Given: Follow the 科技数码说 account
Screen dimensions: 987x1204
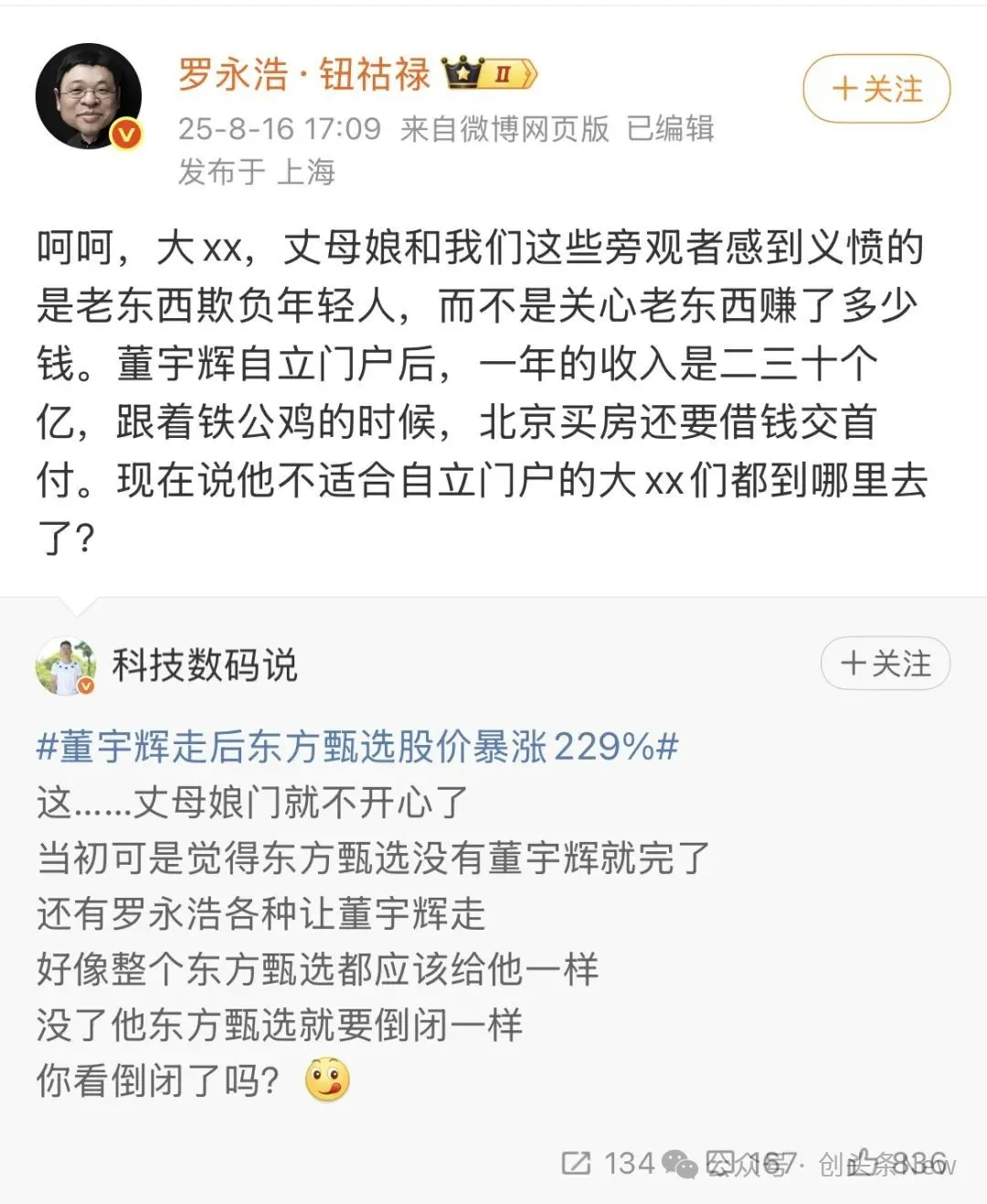Looking at the screenshot, I should 885,664.
